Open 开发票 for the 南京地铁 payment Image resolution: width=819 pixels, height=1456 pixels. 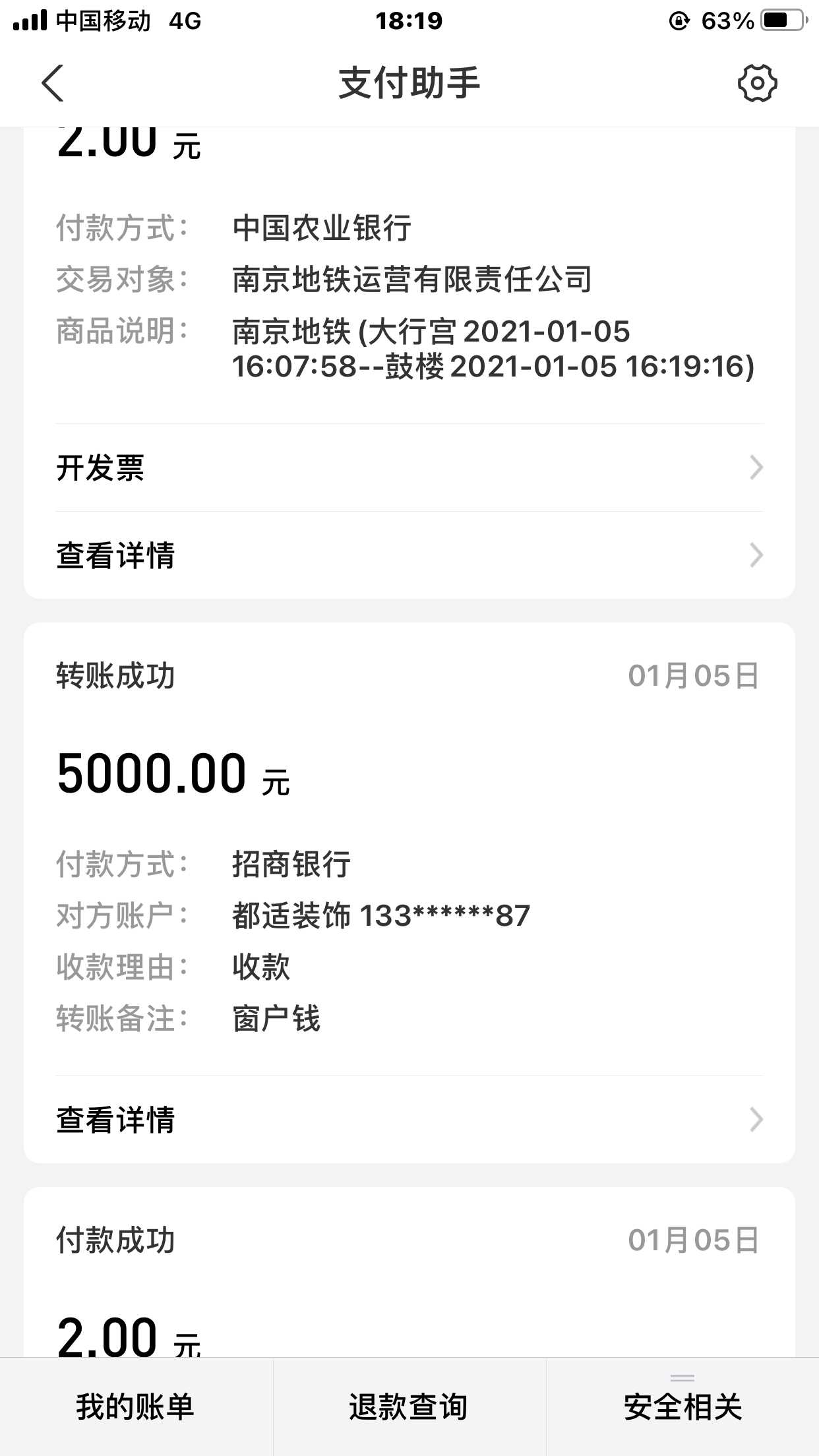(409, 468)
